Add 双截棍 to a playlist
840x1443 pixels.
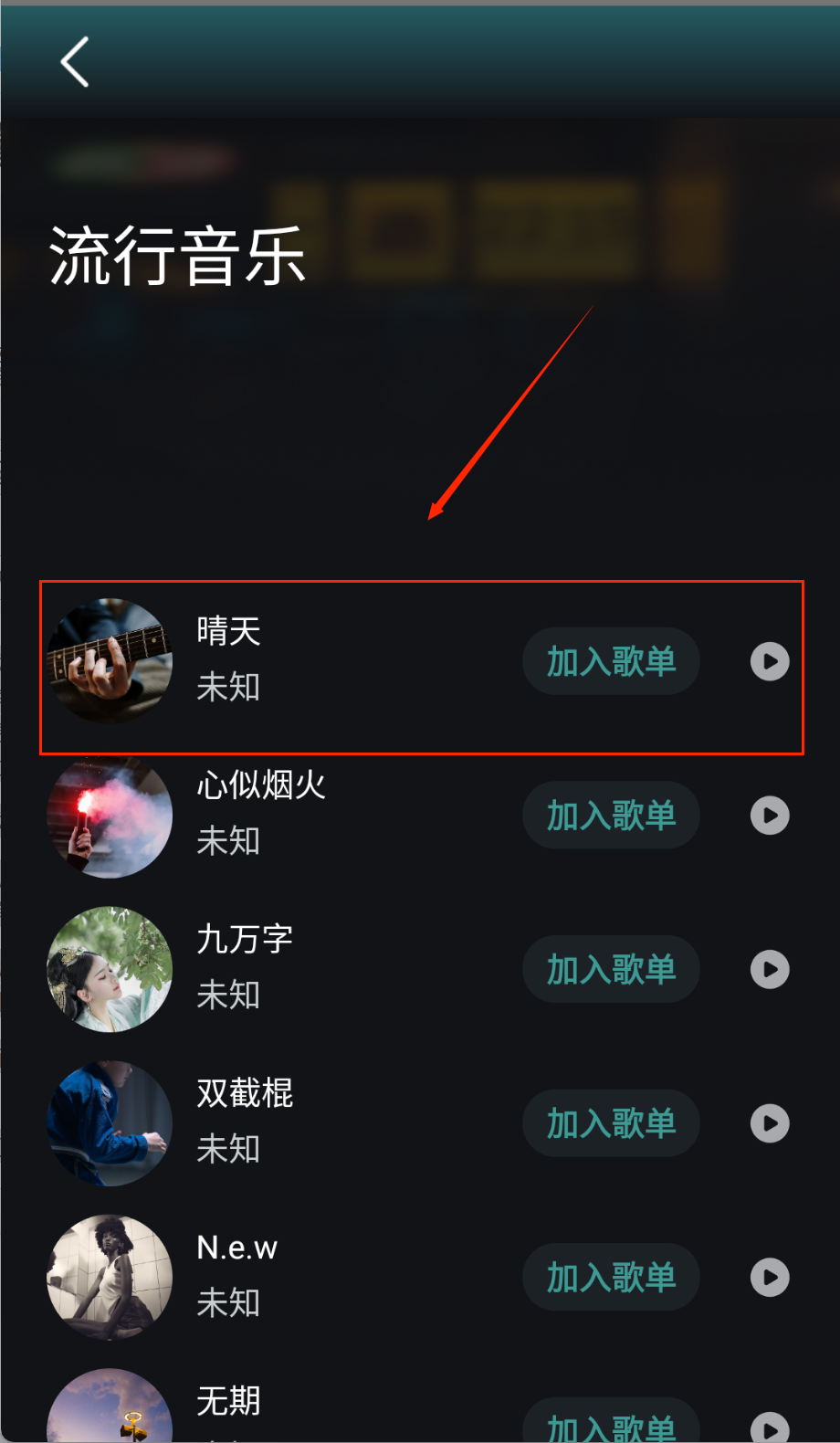pos(611,1123)
